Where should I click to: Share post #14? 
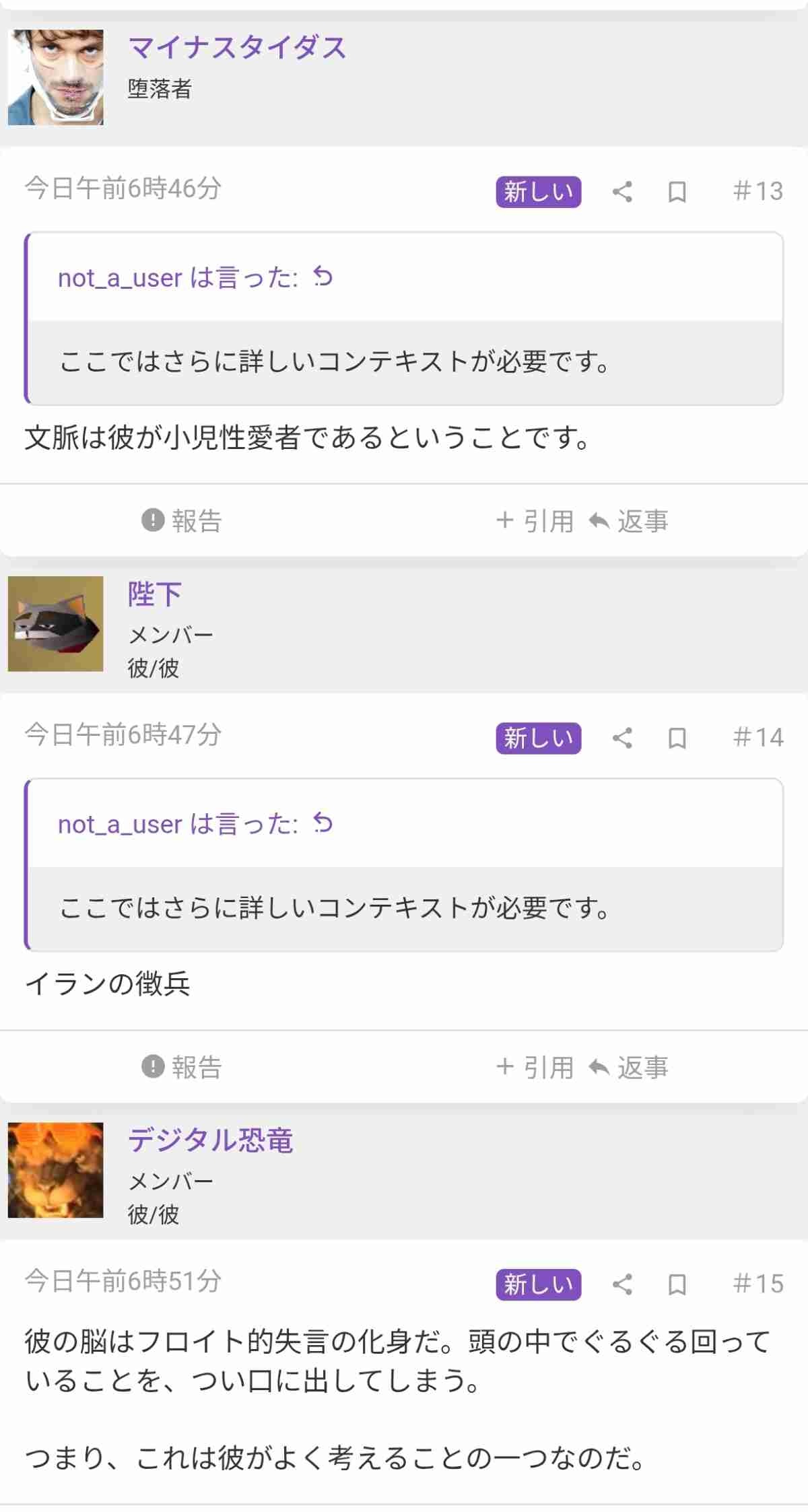(x=622, y=738)
